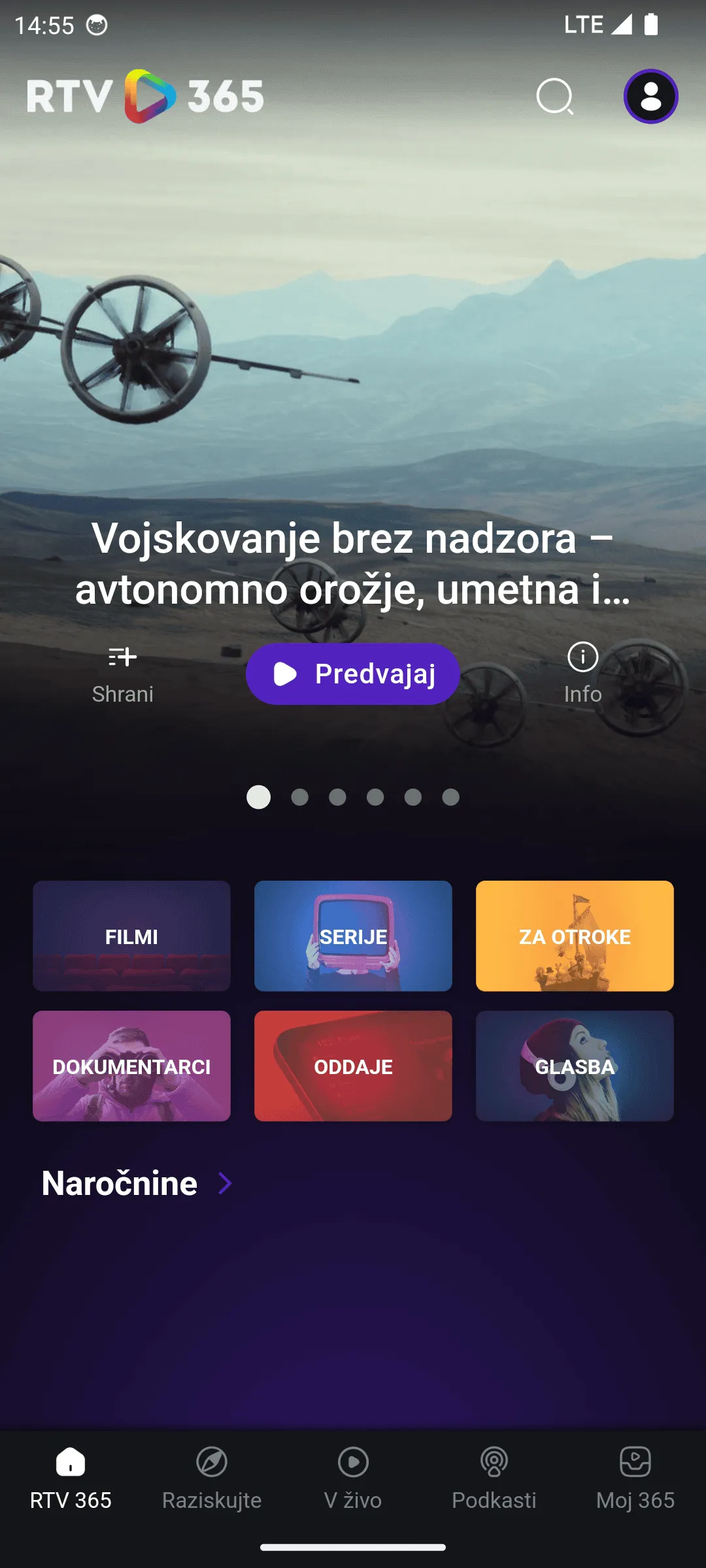Open the SERIJE category
Image resolution: width=706 pixels, height=1568 pixels.
click(x=353, y=936)
